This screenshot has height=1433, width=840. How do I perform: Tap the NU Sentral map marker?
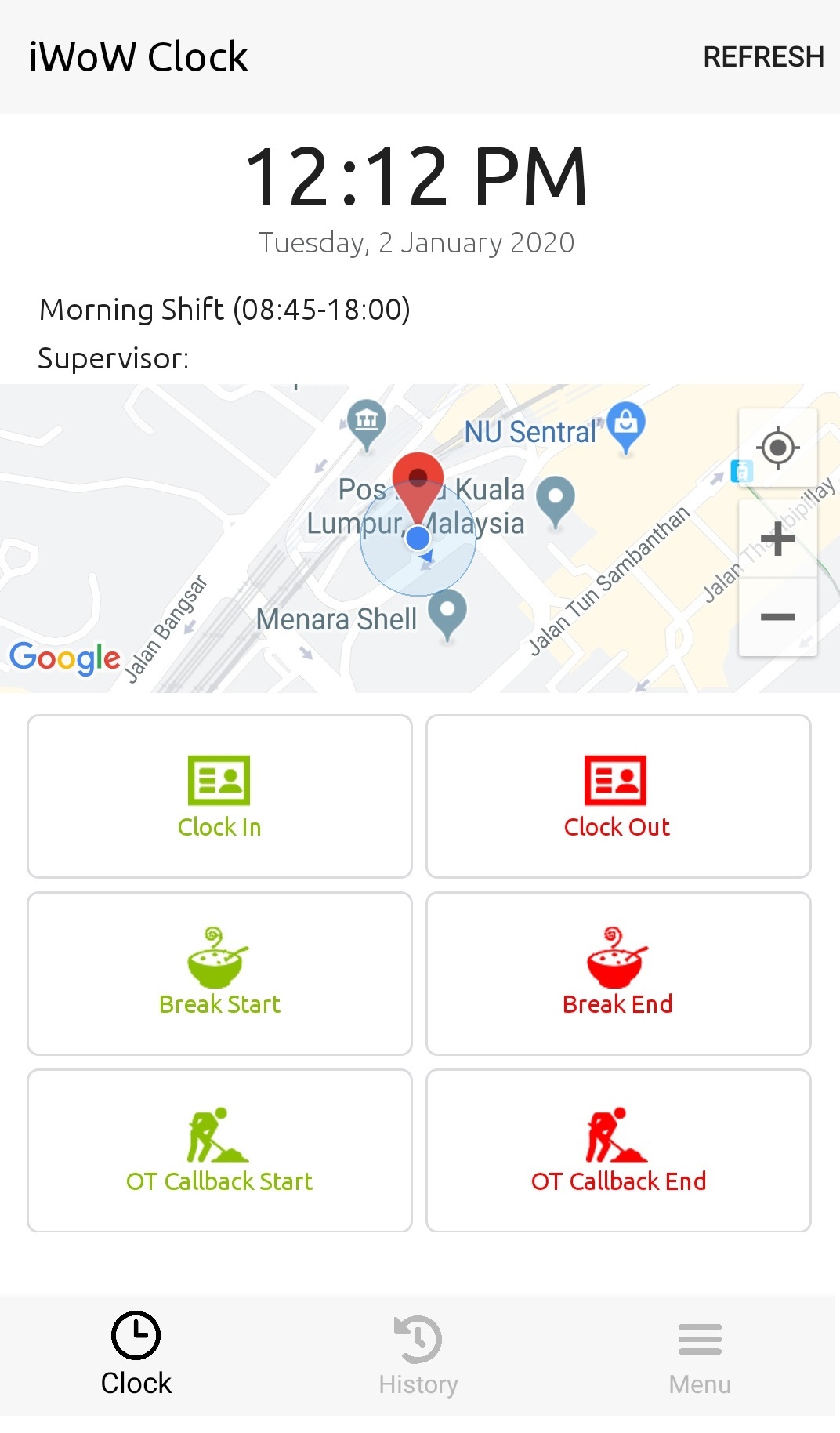click(625, 424)
